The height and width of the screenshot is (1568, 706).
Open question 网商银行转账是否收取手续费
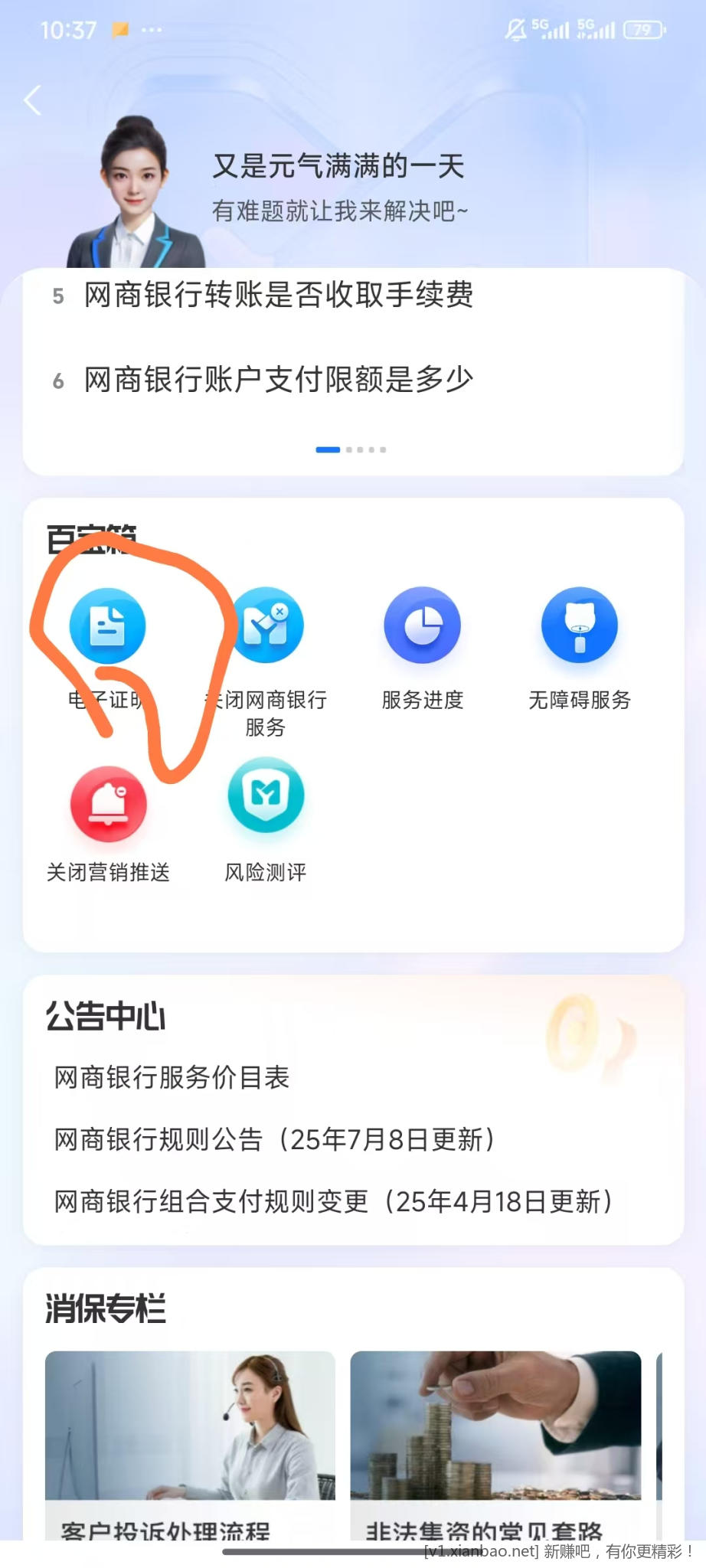278,295
